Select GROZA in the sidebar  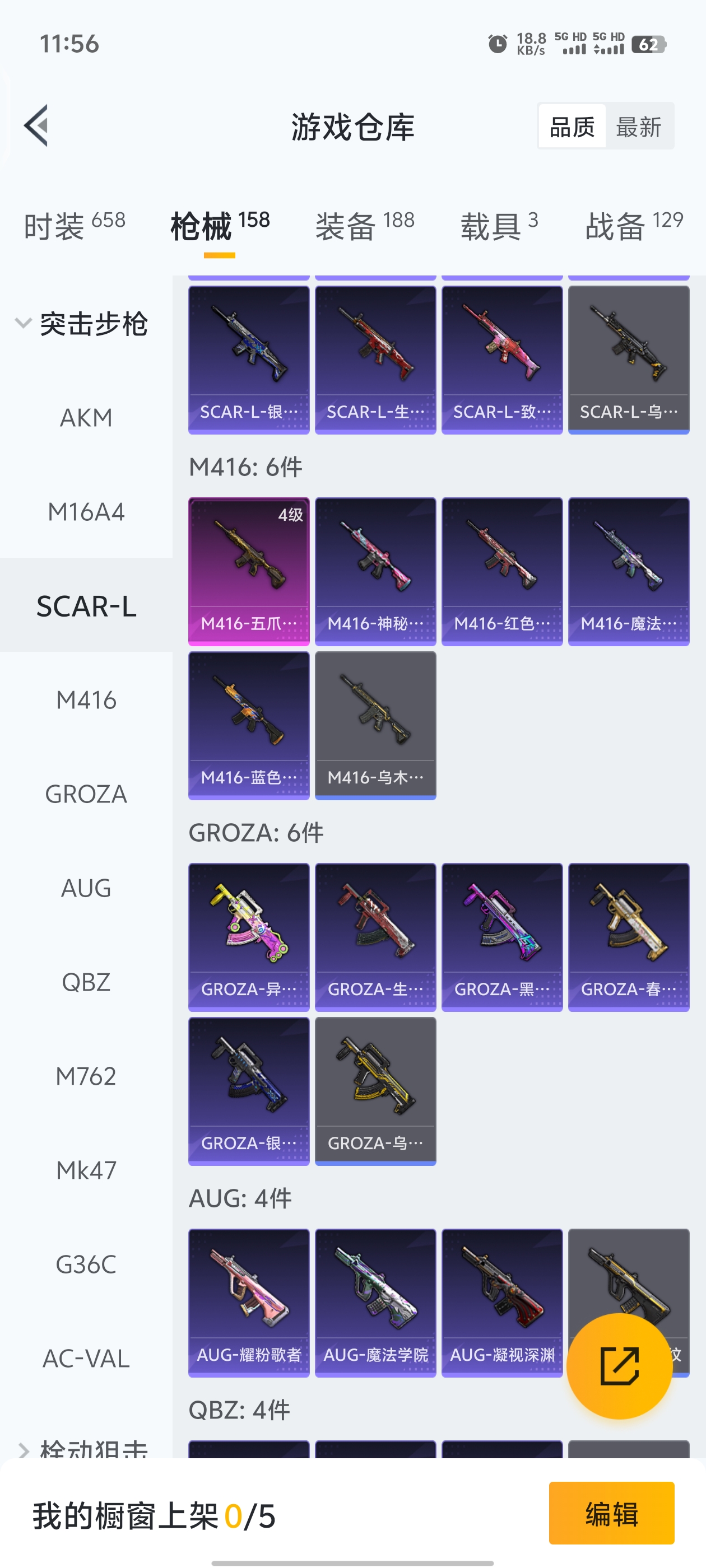click(x=86, y=794)
